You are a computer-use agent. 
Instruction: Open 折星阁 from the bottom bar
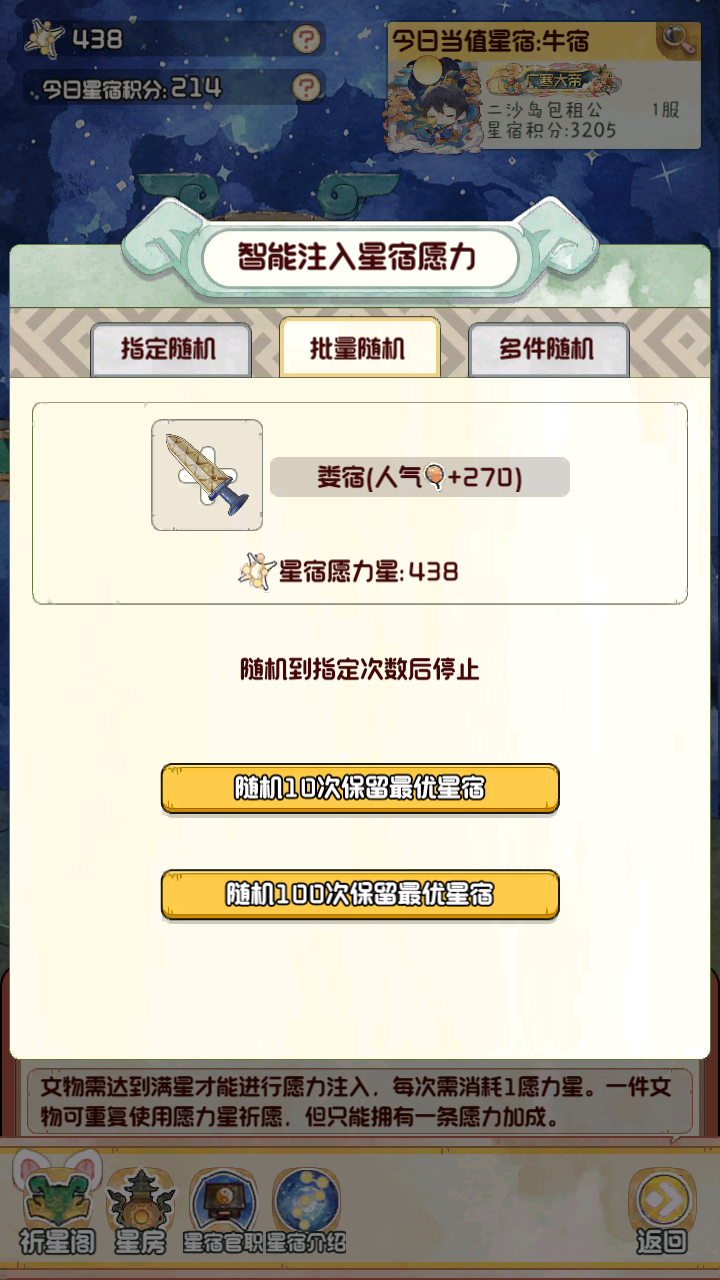(x=58, y=1209)
